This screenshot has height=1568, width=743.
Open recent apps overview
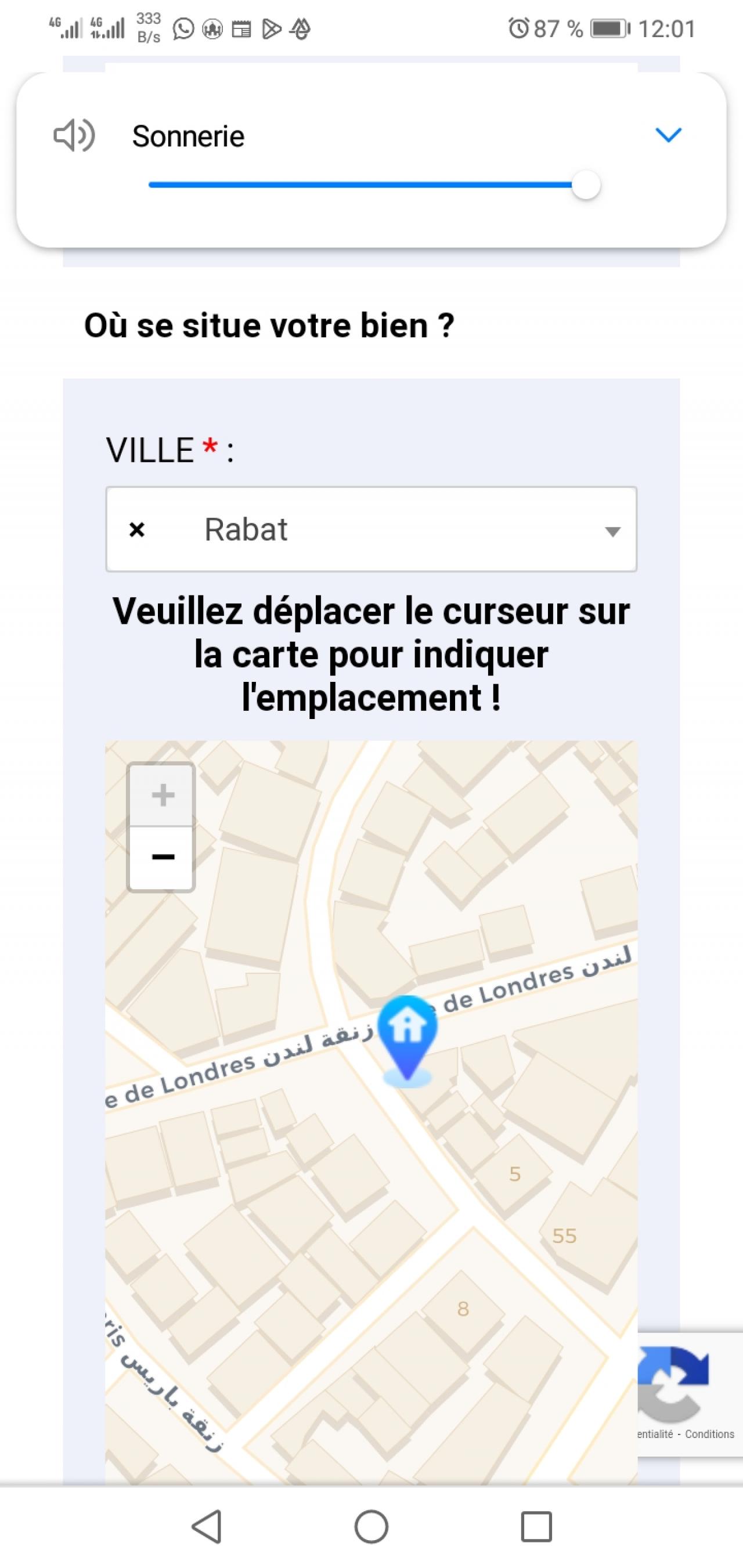[x=536, y=1527]
